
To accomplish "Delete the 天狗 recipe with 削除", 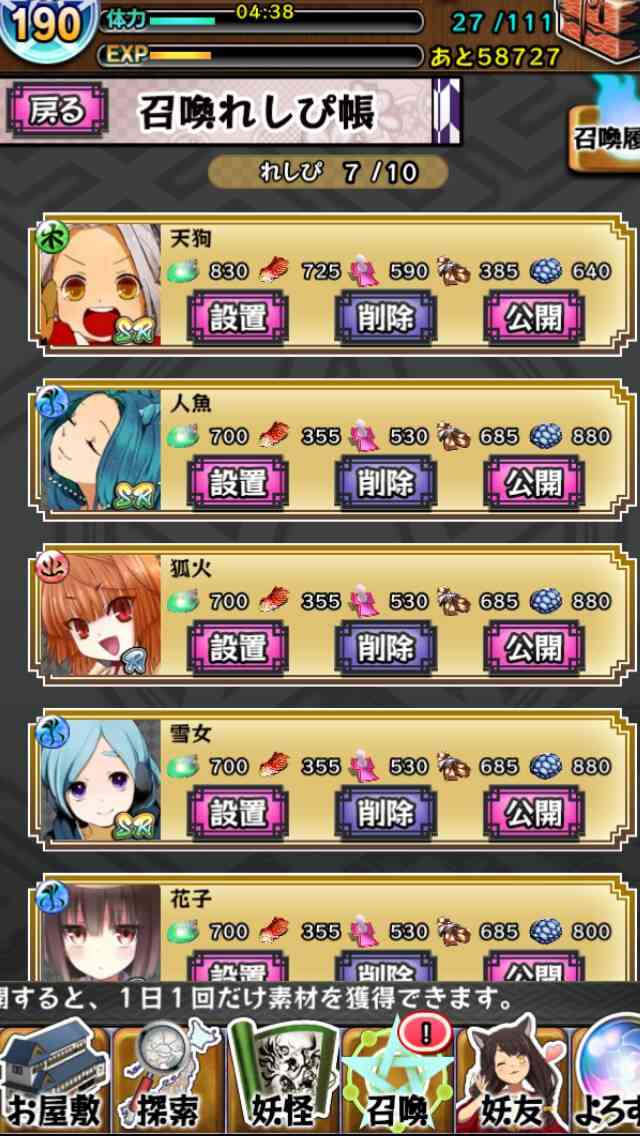I will 386,318.
